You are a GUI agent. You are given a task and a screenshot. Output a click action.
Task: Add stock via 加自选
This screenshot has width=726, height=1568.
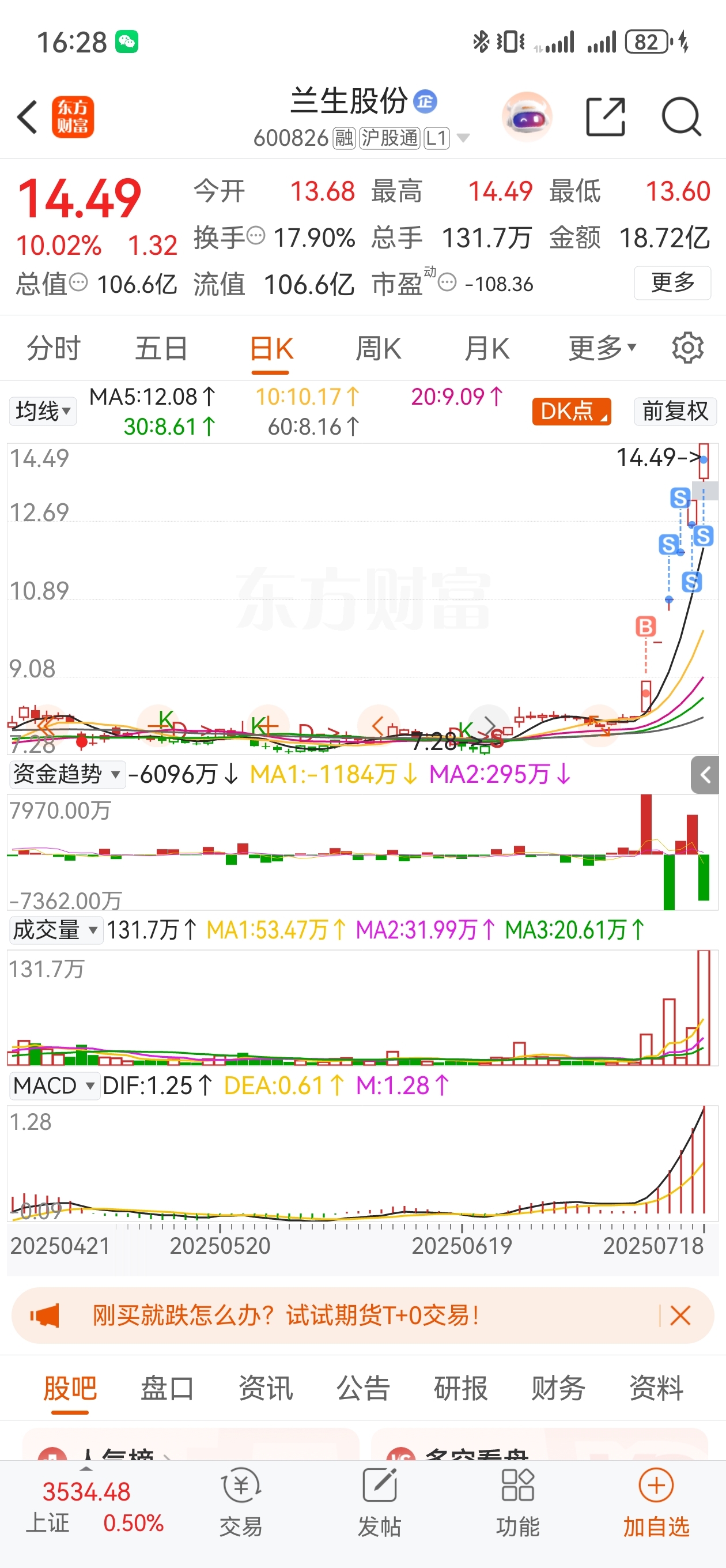656,1502
